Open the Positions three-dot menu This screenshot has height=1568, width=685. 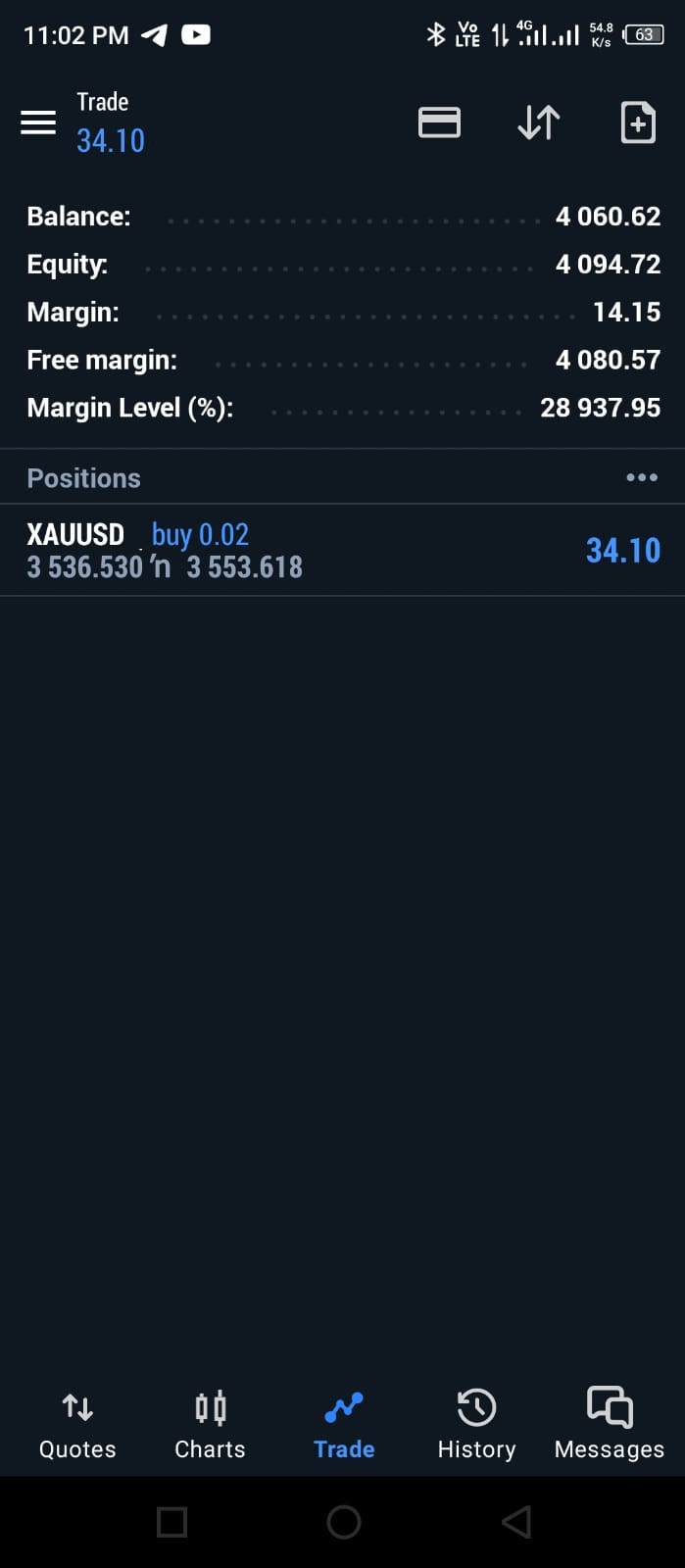[x=642, y=477]
